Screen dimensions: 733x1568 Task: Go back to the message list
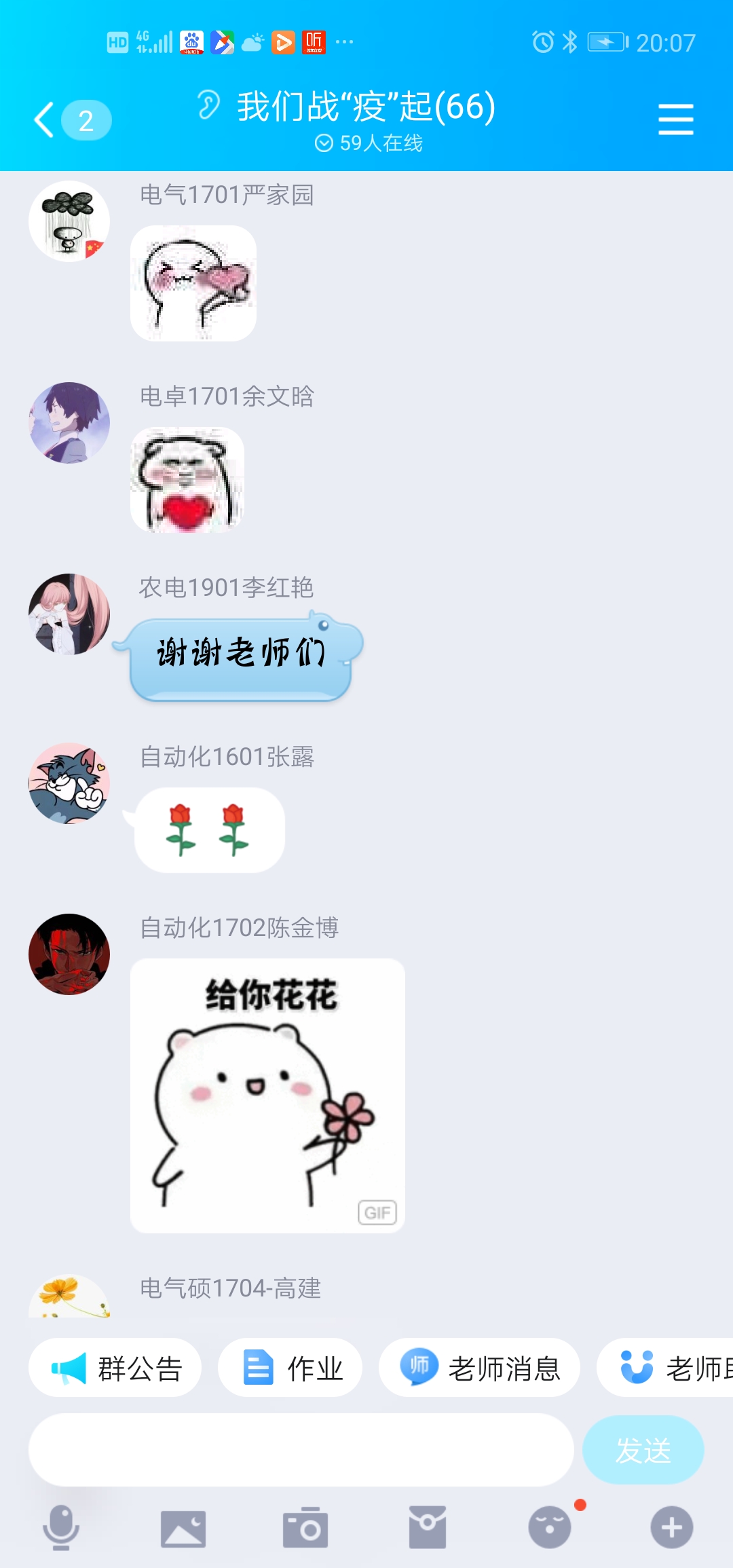pyautogui.click(x=46, y=120)
